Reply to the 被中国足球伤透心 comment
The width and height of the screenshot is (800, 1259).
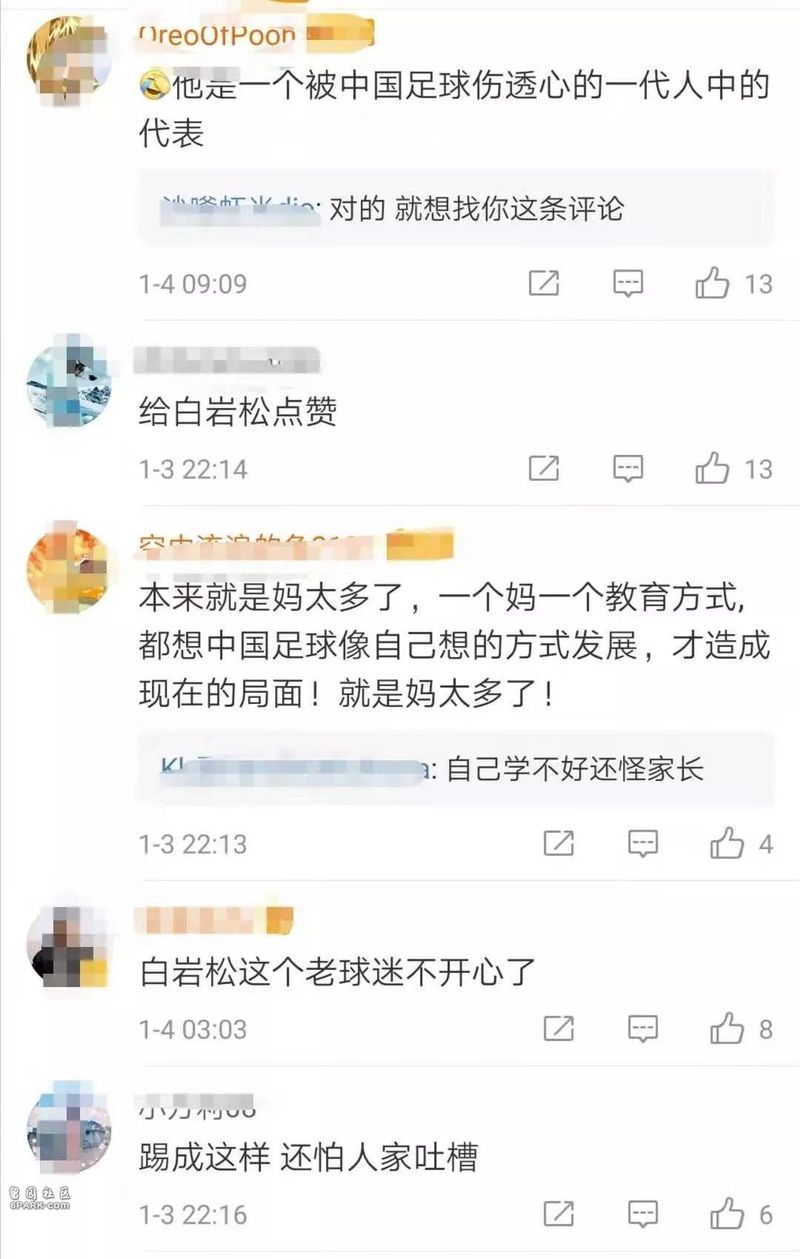628,284
